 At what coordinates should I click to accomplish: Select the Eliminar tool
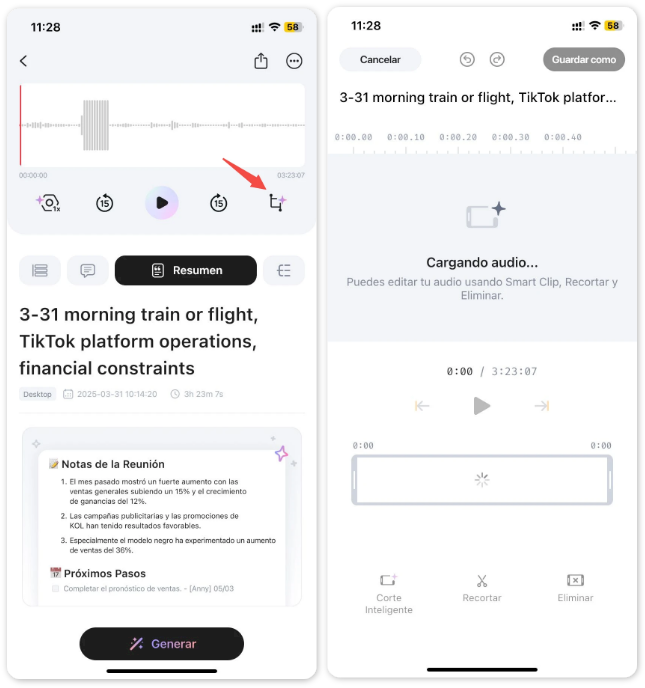tap(575, 587)
